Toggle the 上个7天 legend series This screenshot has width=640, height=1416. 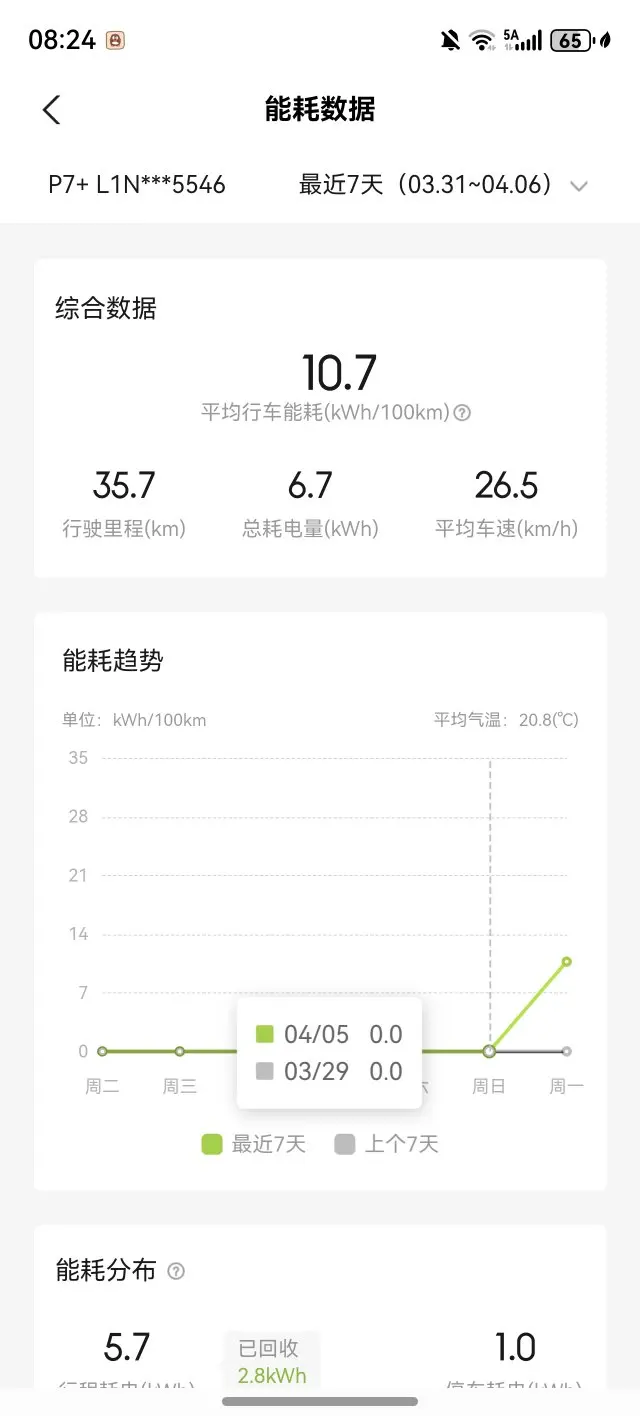[386, 1144]
